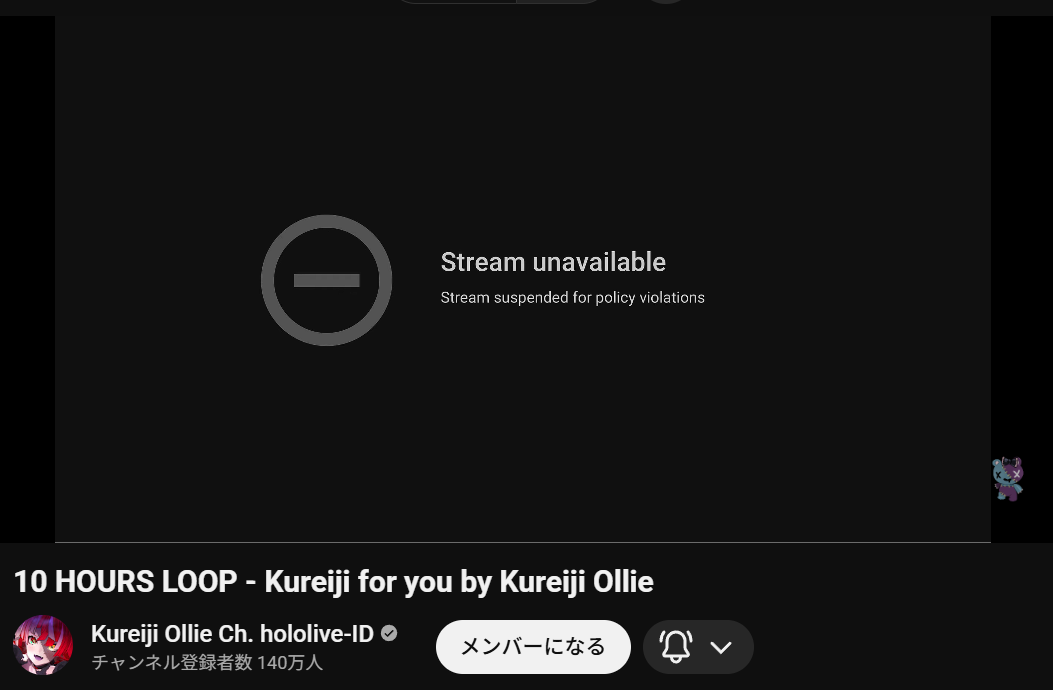Open the notification bell dropdown

click(x=698, y=646)
